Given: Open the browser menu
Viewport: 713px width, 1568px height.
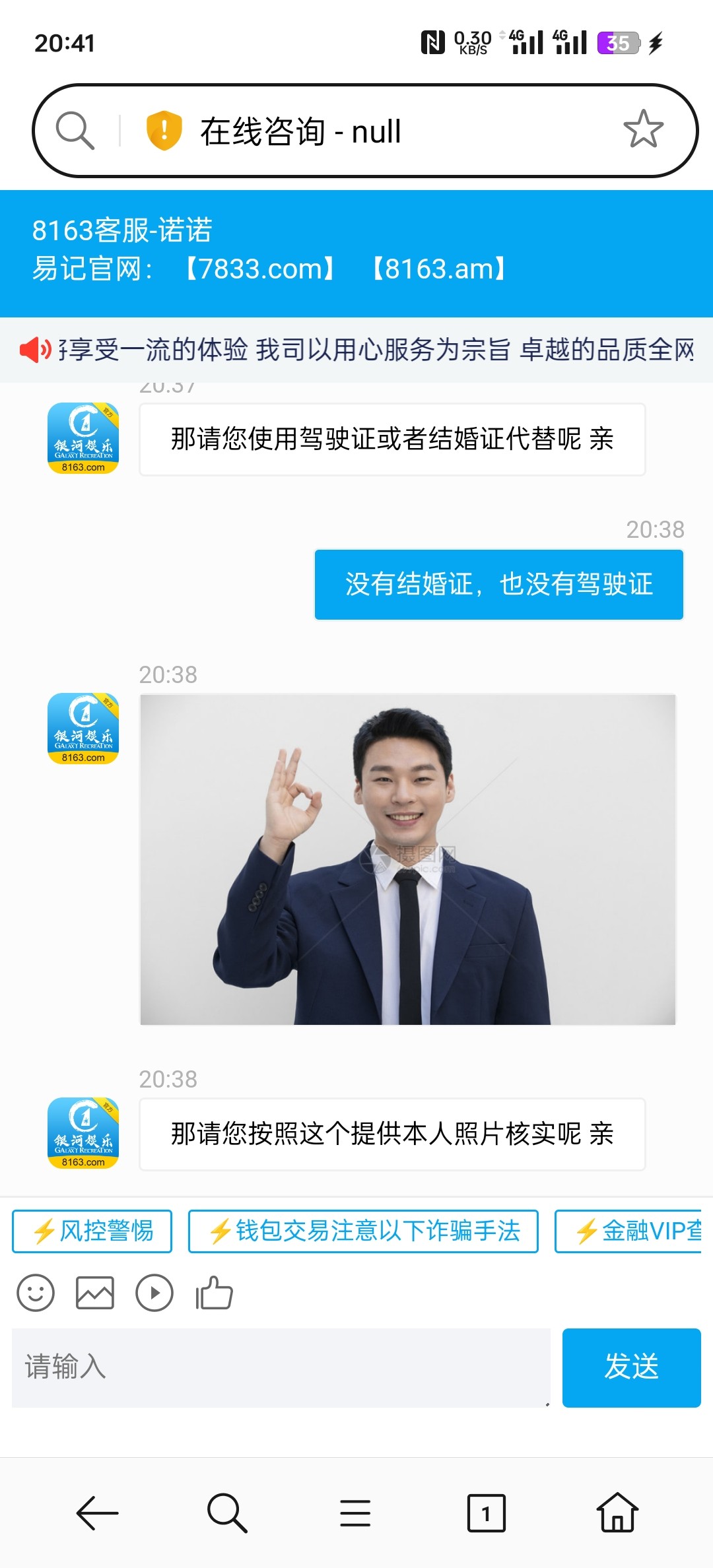Looking at the screenshot, I should click(x=355, y=1513).
